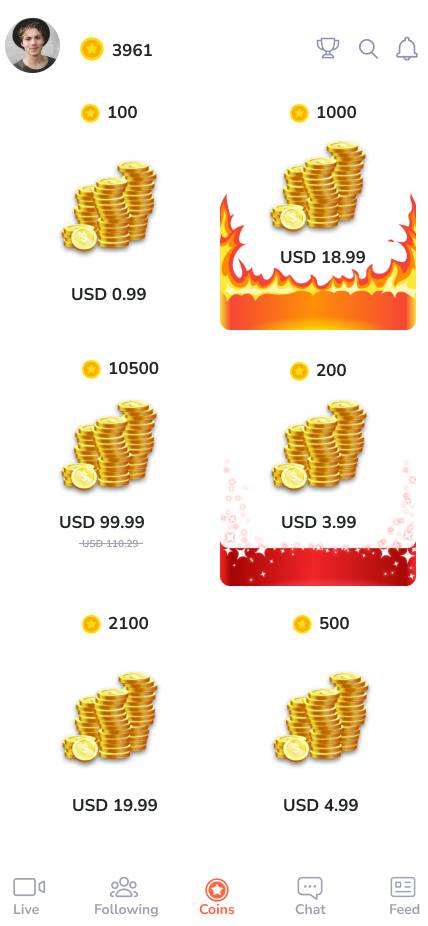Screen dimensions: 428x926
Task: Open the trophy leaderboard icon
Action: coord(328,48)
